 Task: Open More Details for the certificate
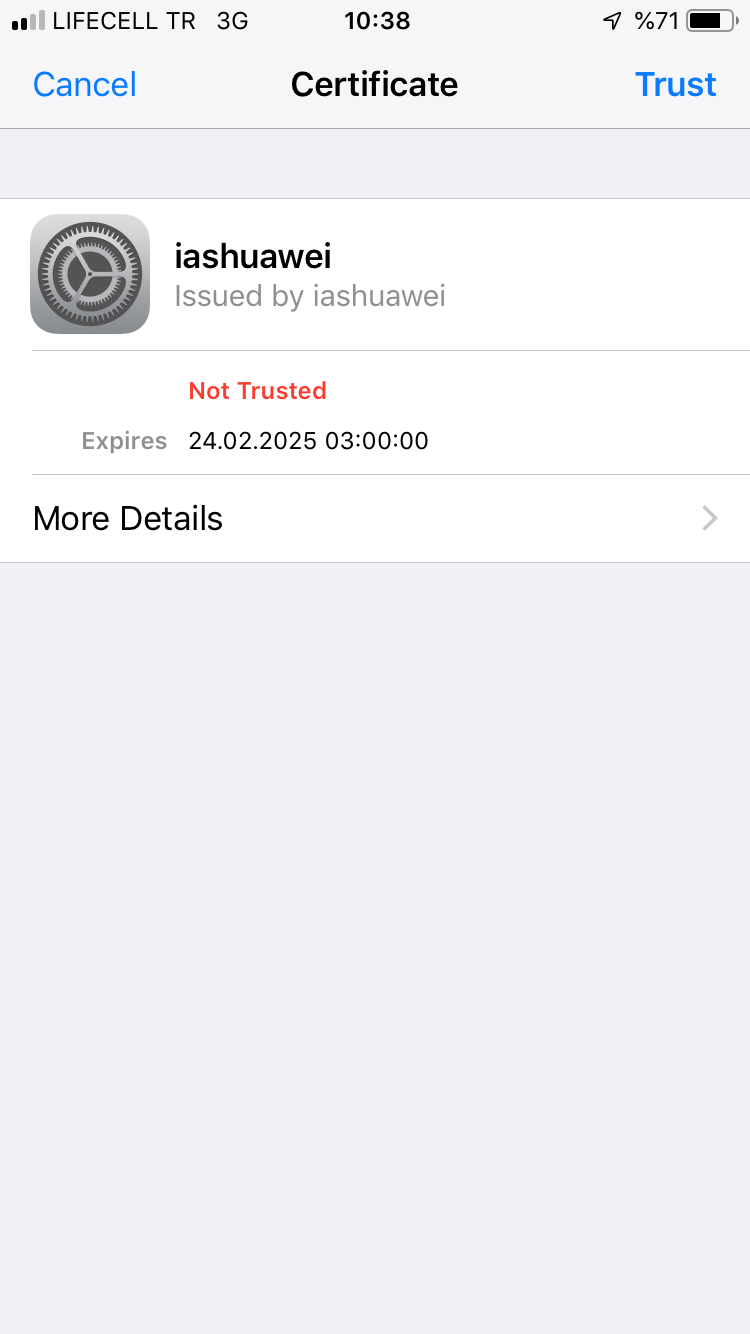point(375,518)
